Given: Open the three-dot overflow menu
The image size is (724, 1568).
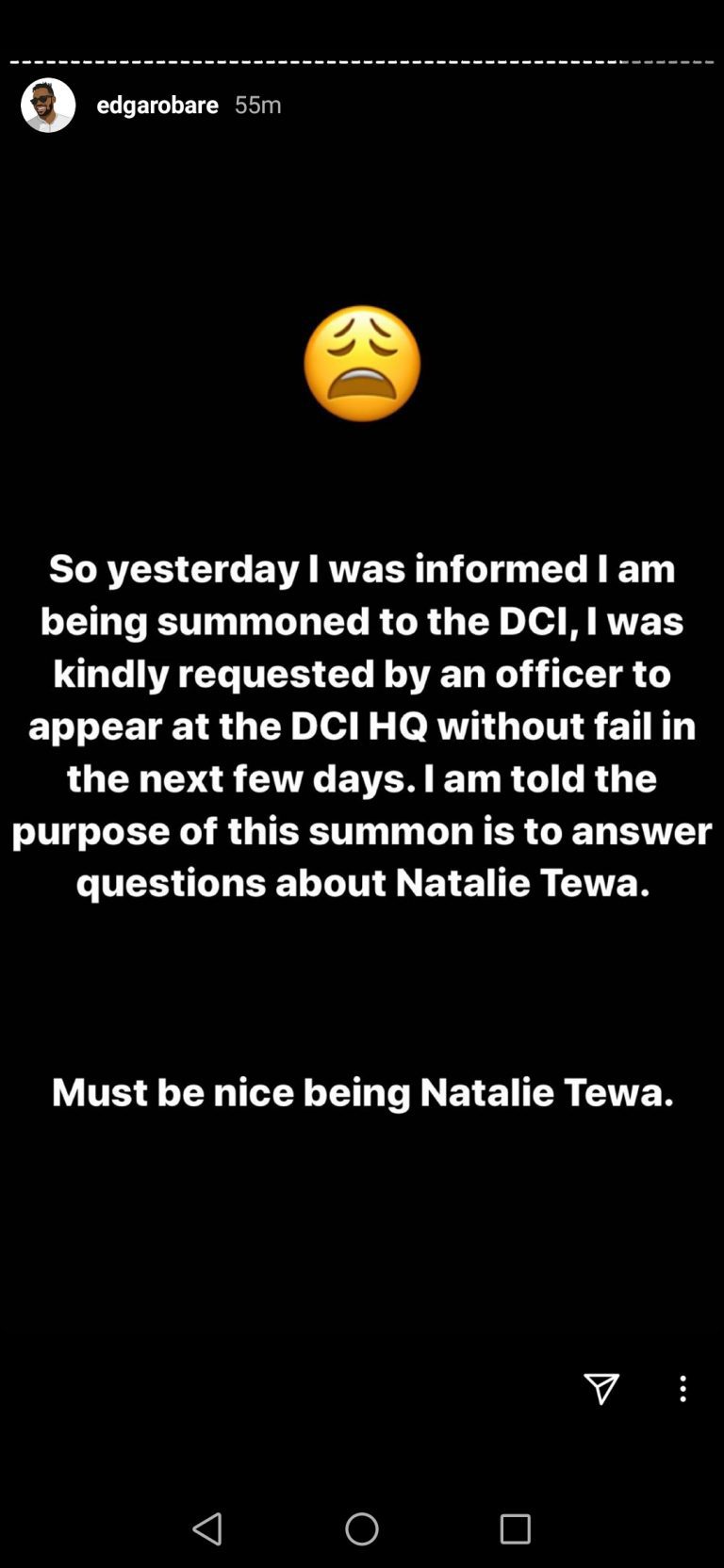Looking at the screenshot, I should click(683, 1388).
